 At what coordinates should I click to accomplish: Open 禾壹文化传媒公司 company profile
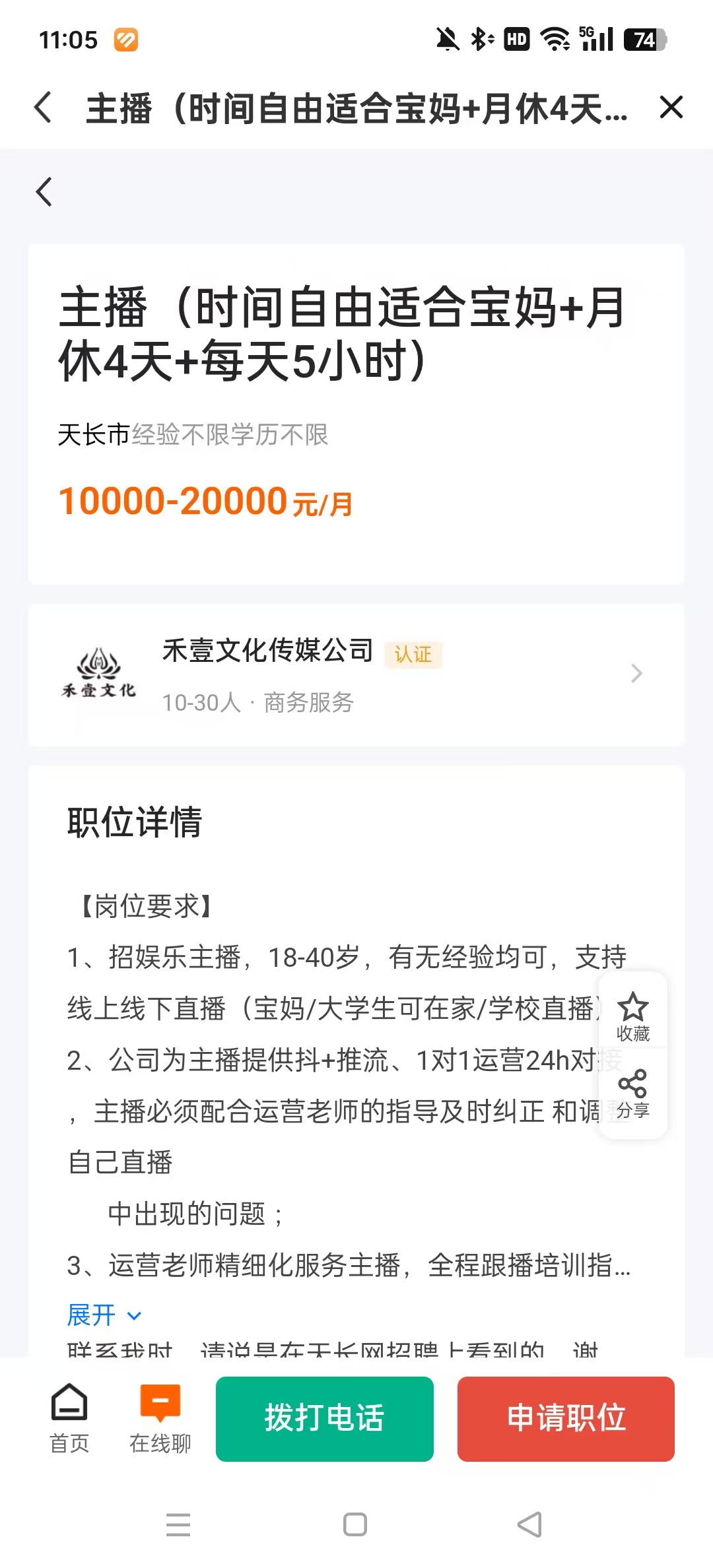pos(356,674)
